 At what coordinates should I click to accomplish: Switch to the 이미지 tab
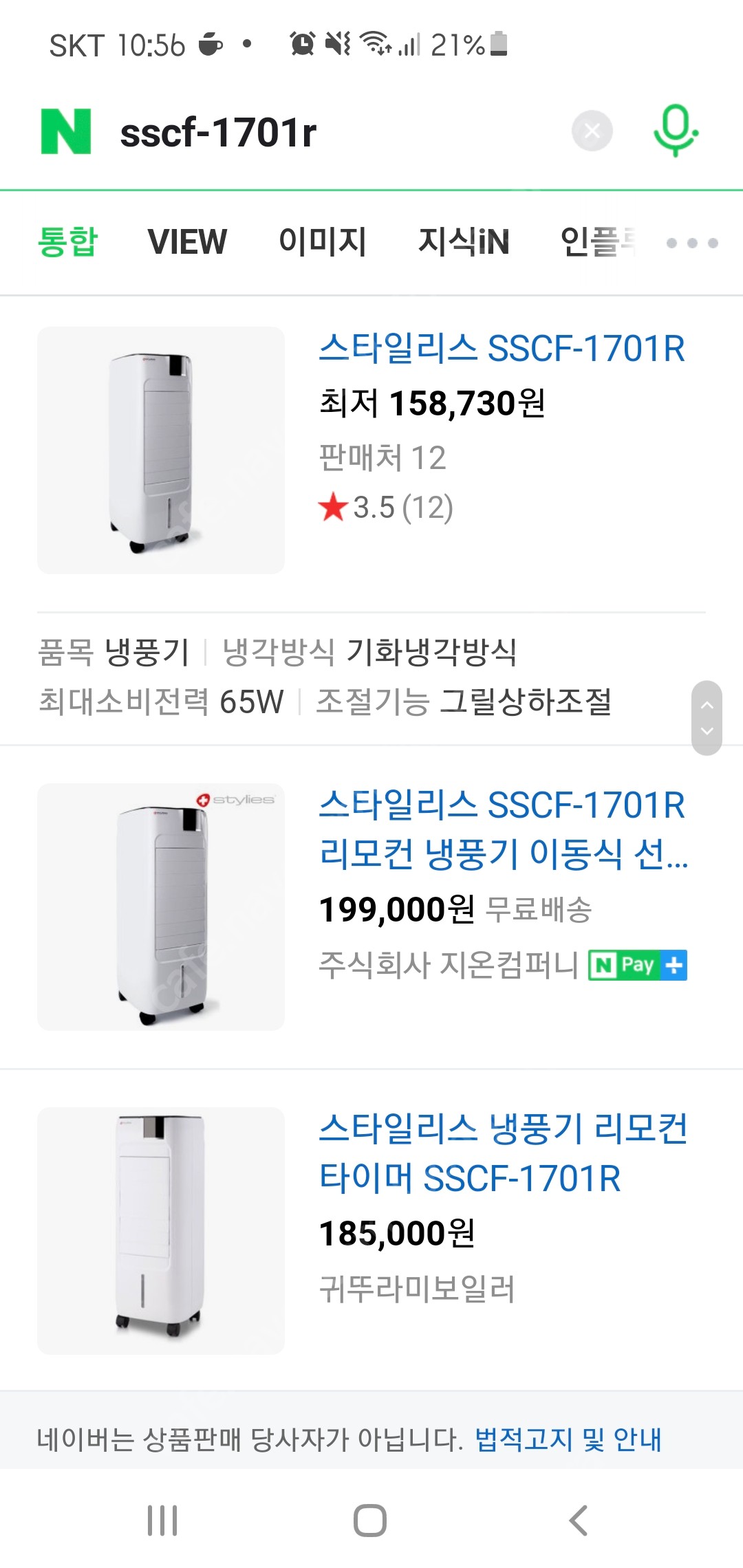tap(324, 242)
